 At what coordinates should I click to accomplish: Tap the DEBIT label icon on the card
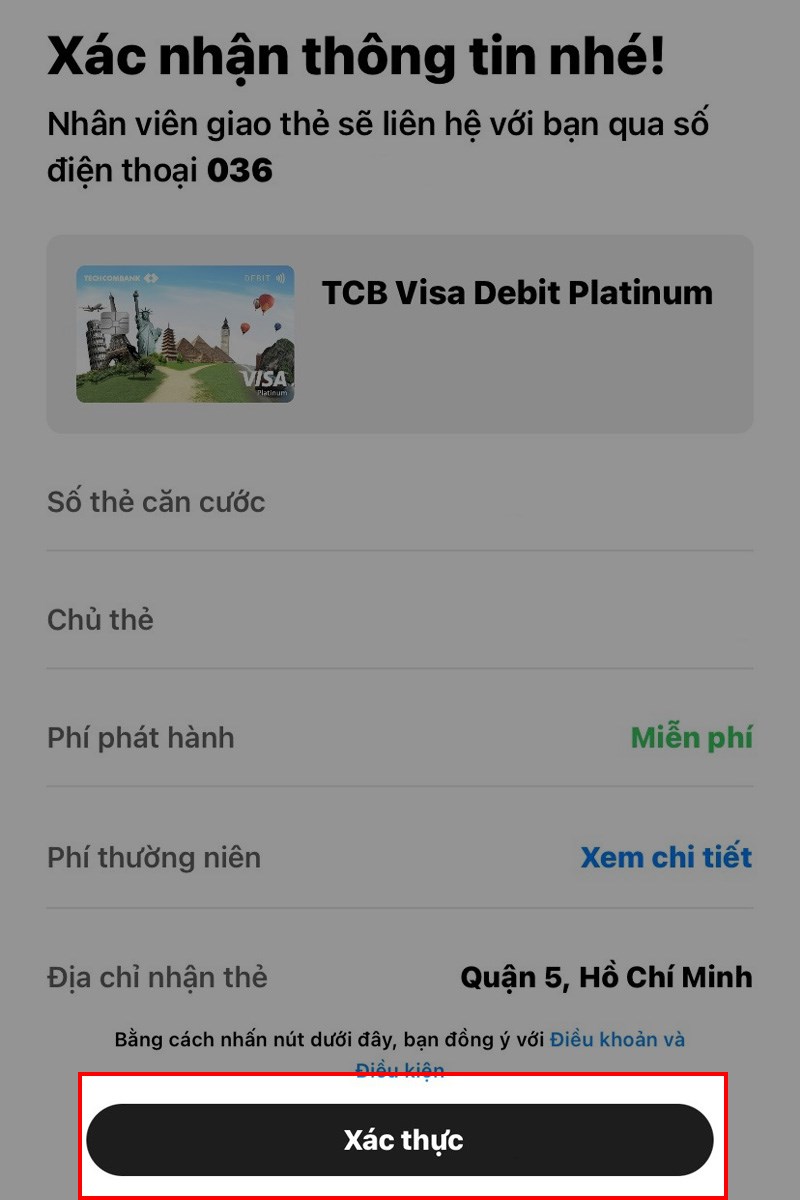click(x=256, y=277)
